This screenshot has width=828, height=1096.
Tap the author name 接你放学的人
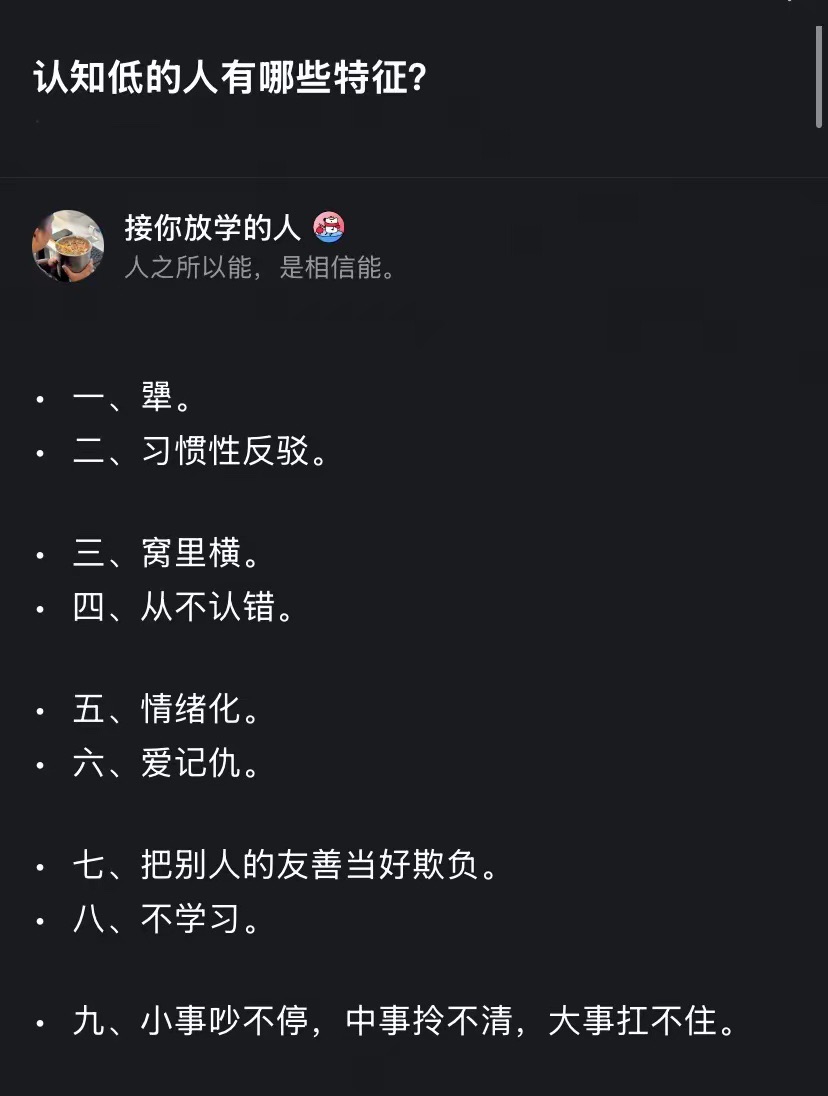click(x=212, y=228)
